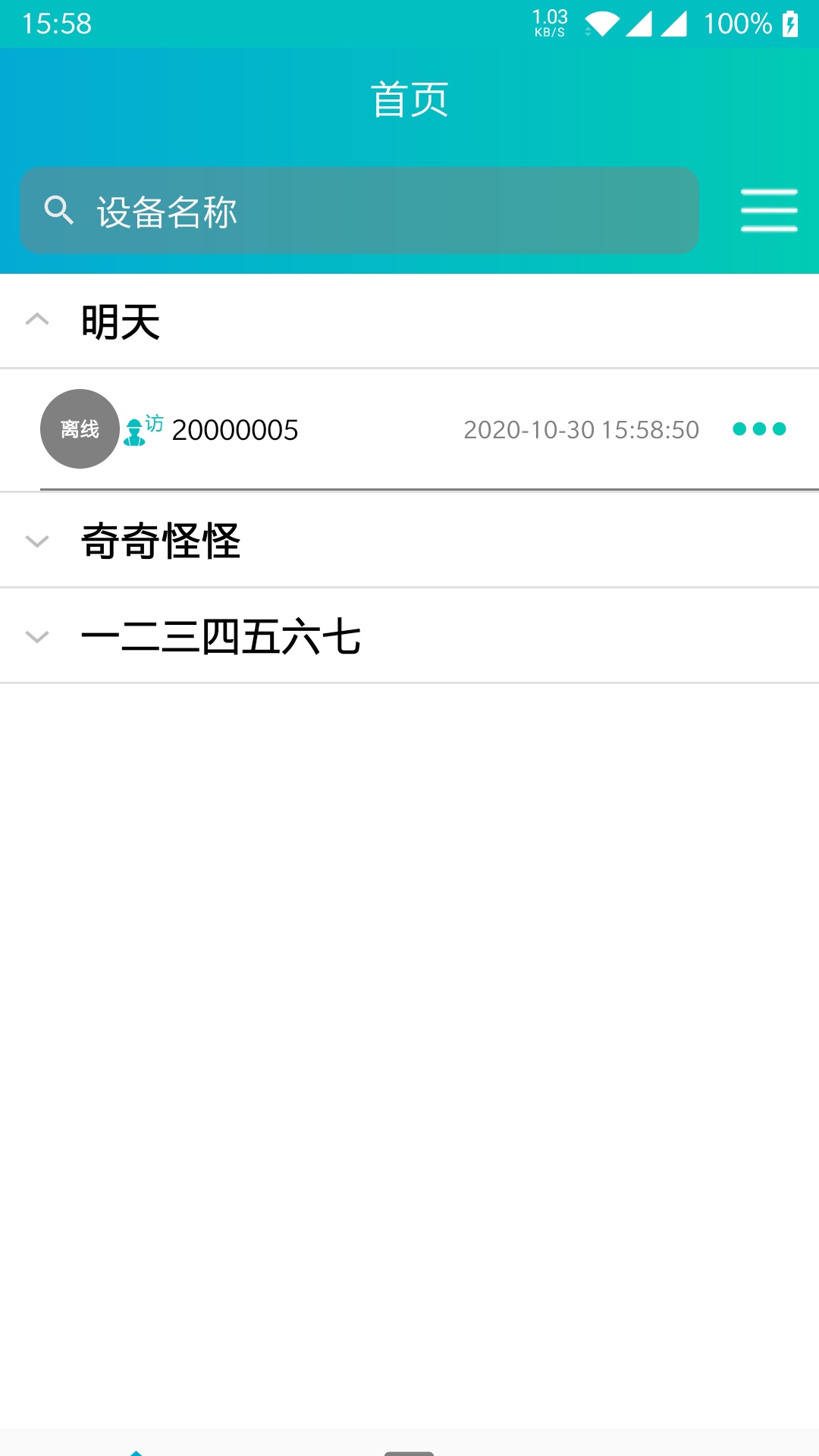Open three-dot options for device 20000005
This screenshot has height=1456, width=819.
759,429
